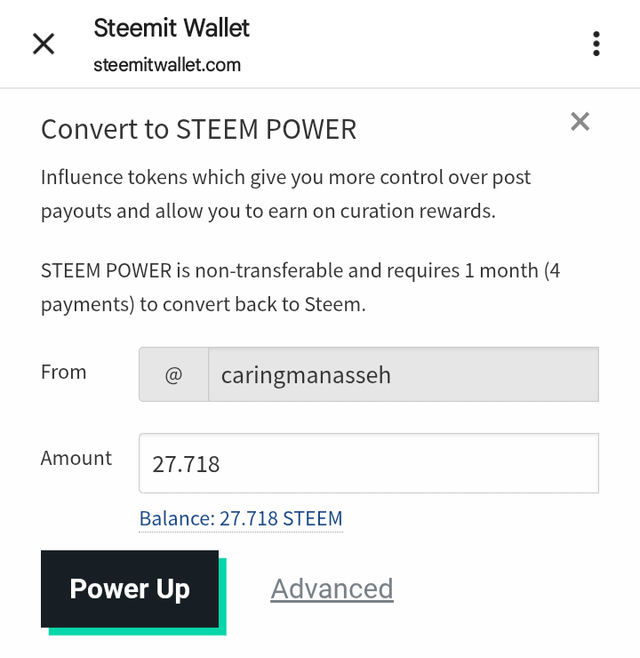
Task: Use the full Balance: 27.718 STEEM
Action: (x=240, y=519)
